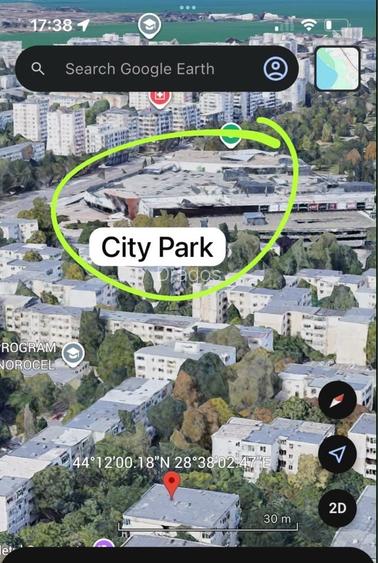Viewport: 378px width, 563px height.
Task: Fly to my current location
Action: [337, 454]
